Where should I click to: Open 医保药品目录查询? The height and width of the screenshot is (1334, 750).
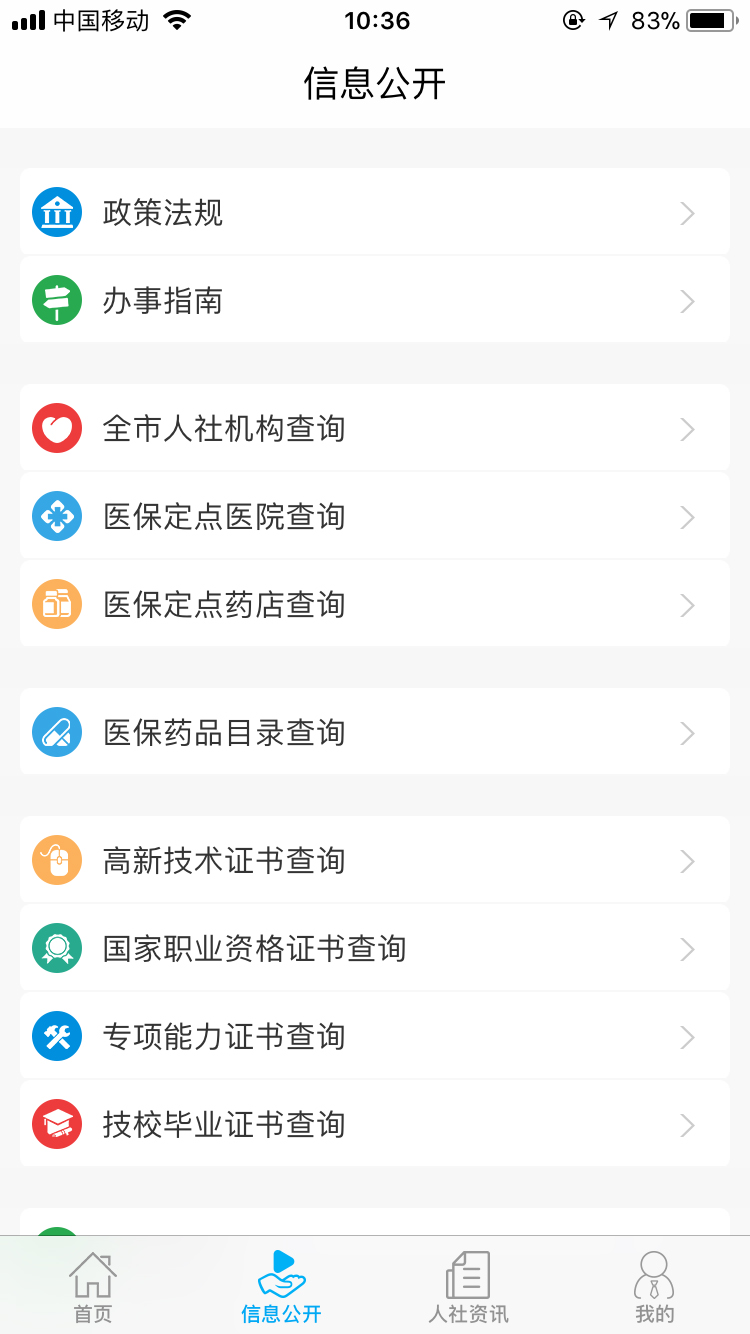pyautogui.click(x=374, y=733)
